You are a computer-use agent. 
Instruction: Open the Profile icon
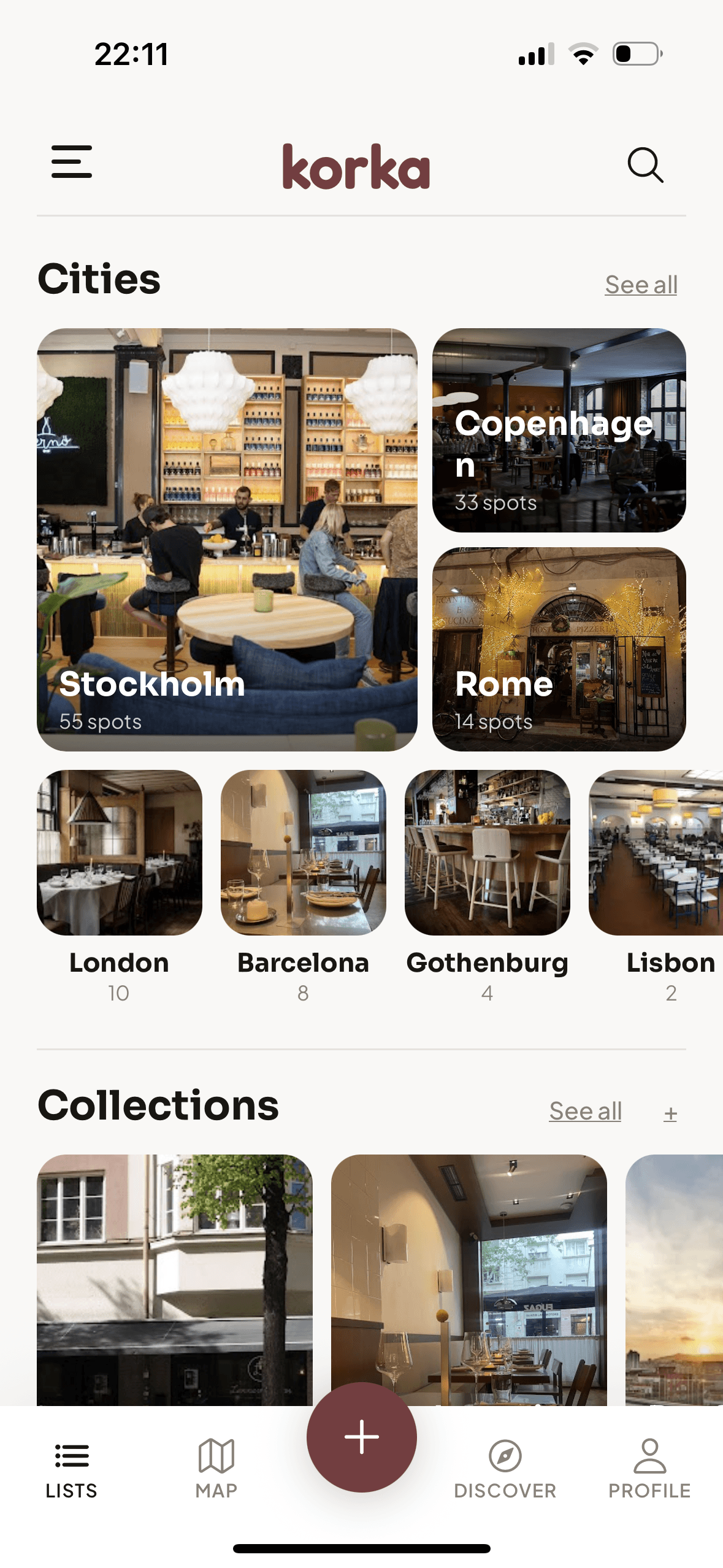coord(649,1454)
